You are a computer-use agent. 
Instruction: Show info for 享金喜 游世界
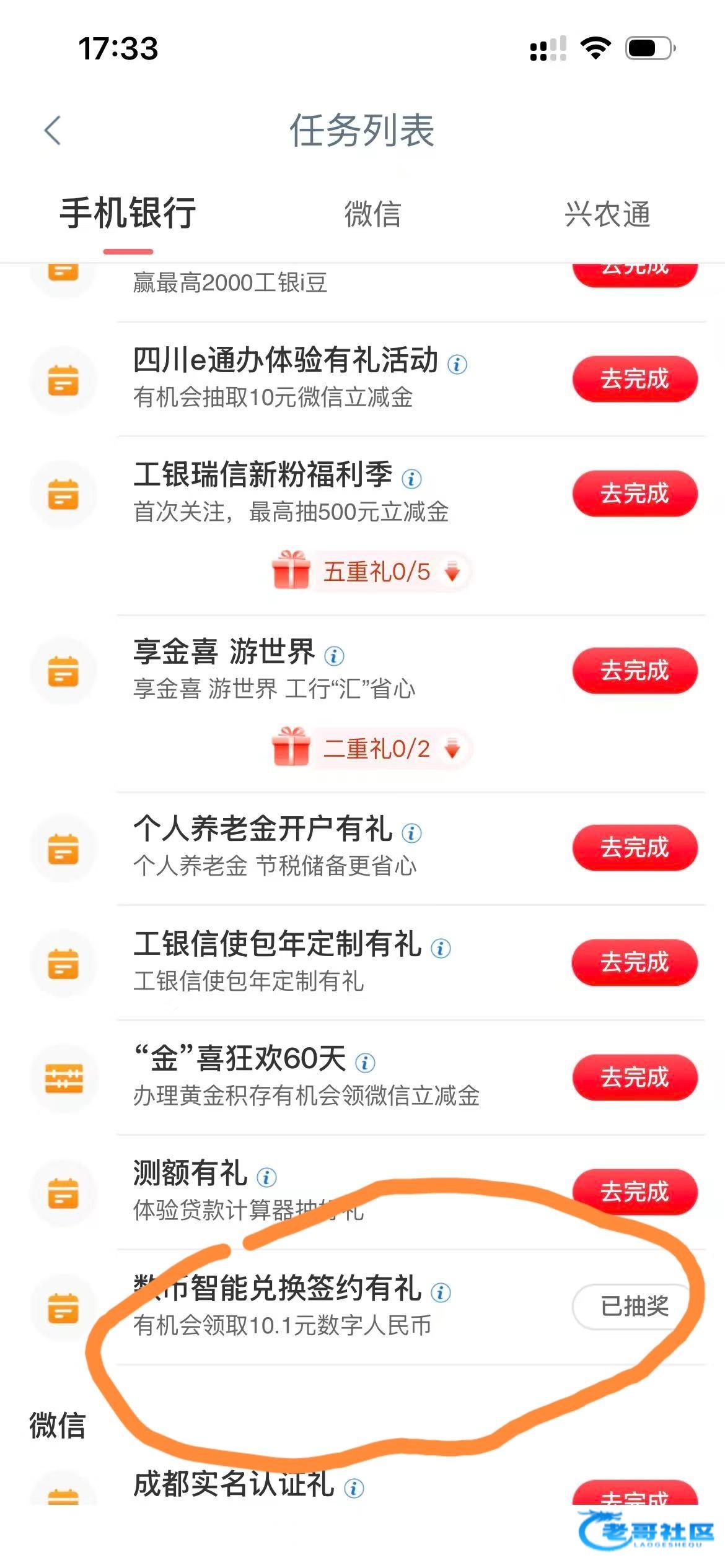coord(335,656)
